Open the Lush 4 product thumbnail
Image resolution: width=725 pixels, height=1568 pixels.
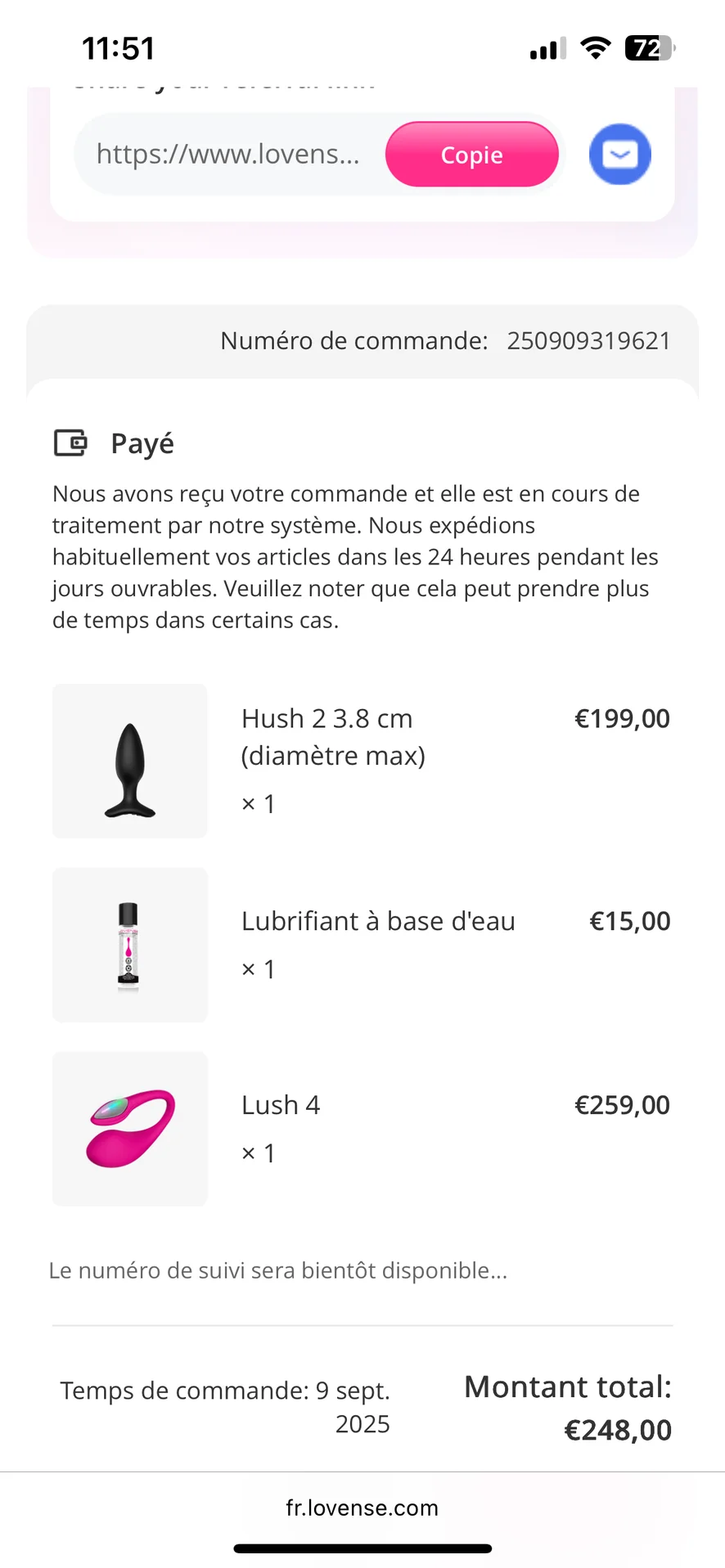(130, 1129)
